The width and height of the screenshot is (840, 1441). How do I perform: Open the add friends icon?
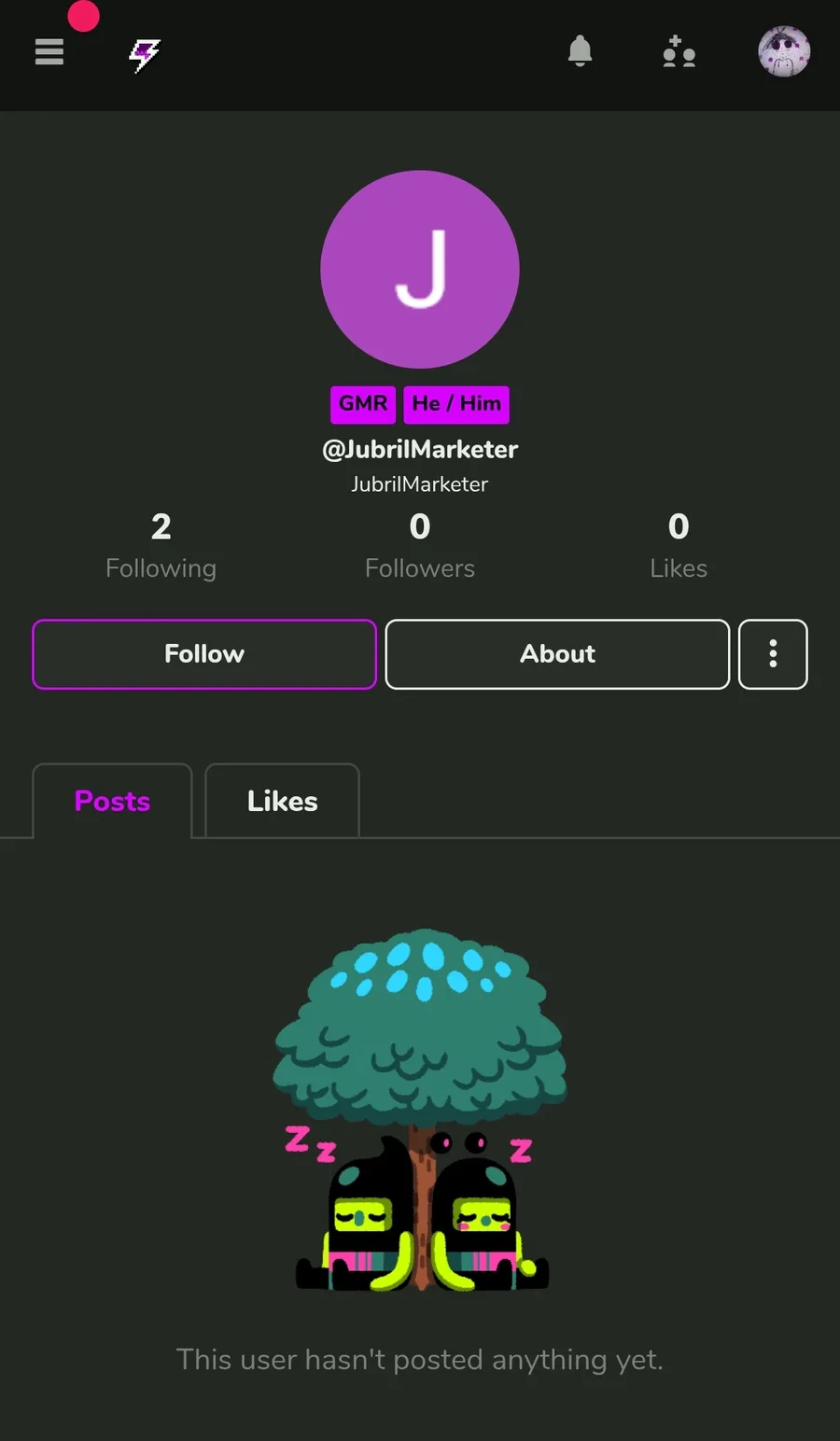(x=679, y=52)
